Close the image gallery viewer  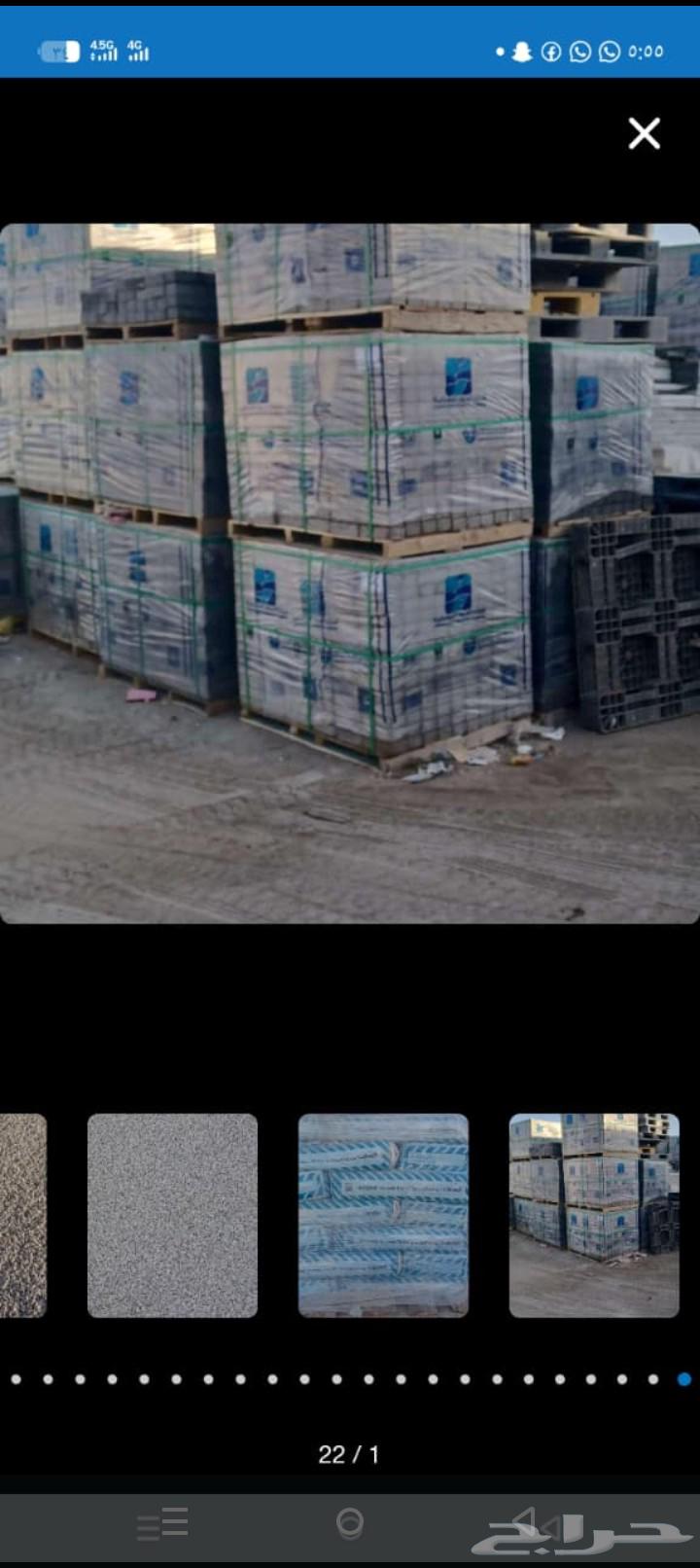click(x=644, y=133)
